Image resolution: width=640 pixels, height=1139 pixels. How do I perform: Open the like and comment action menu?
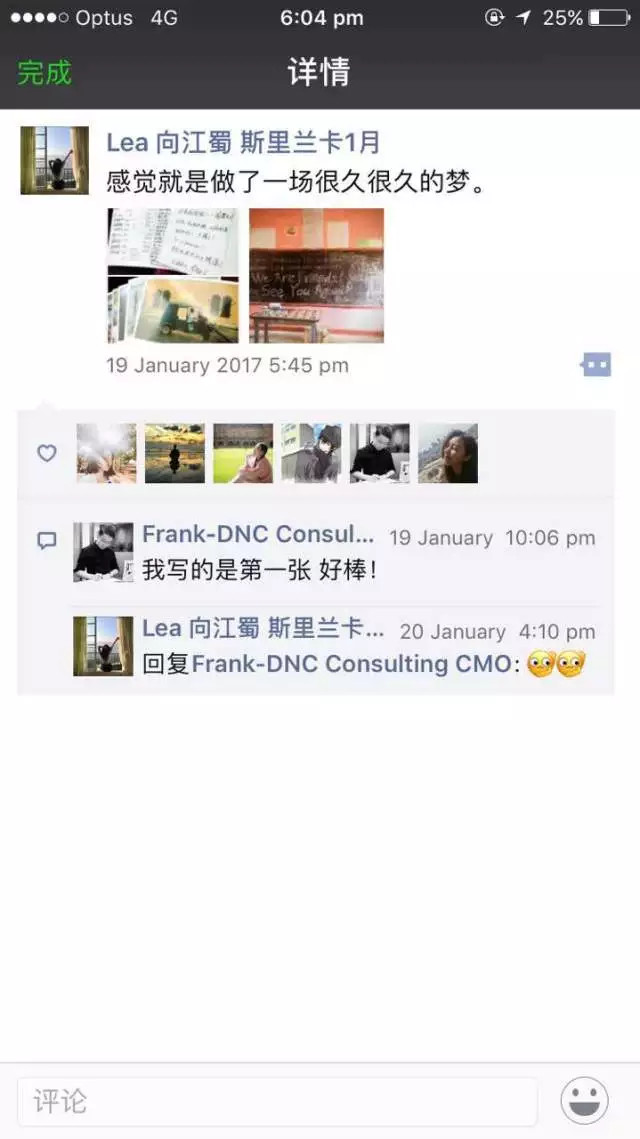click(x=595, y=365)
